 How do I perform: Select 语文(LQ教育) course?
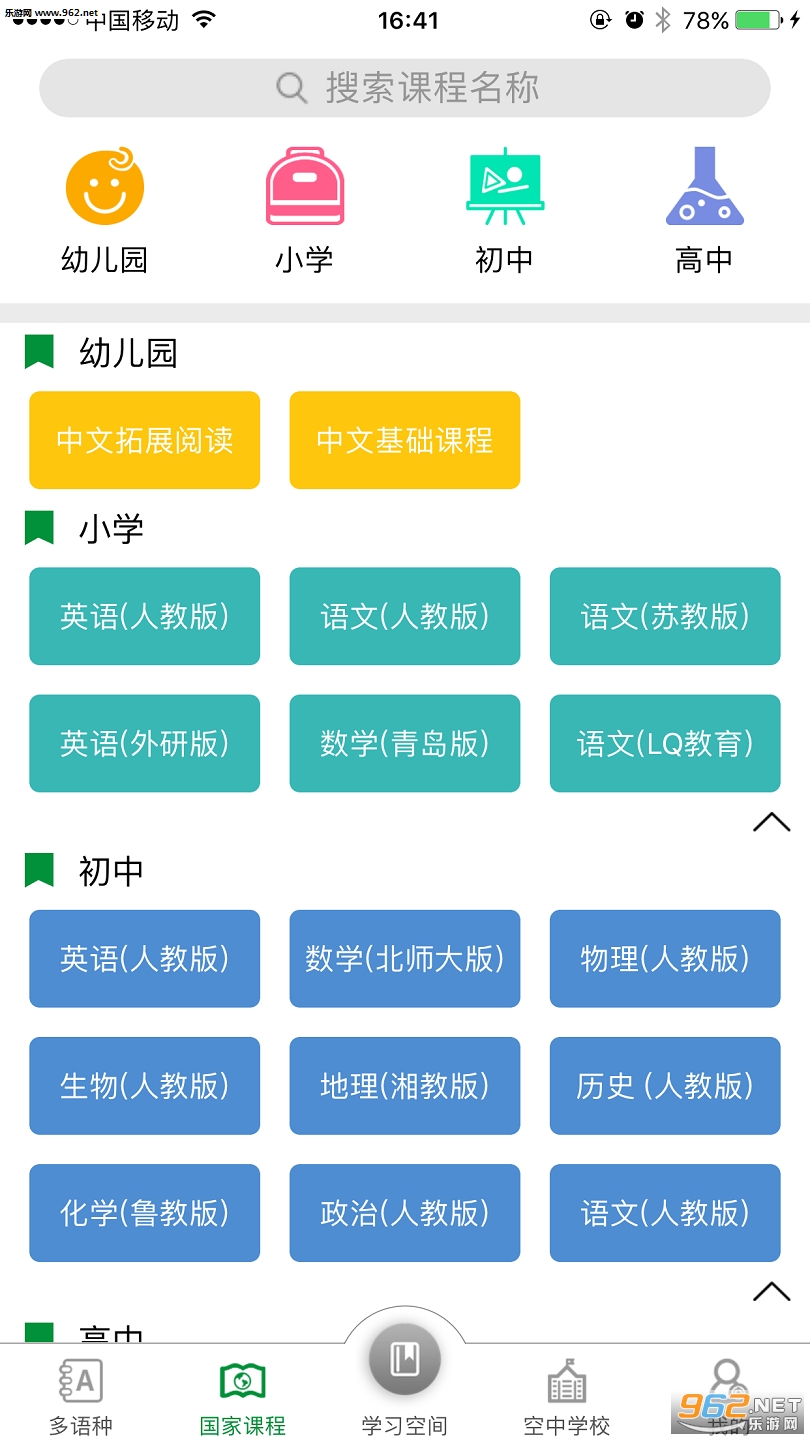pyautogui.click(x=665, y=743)
